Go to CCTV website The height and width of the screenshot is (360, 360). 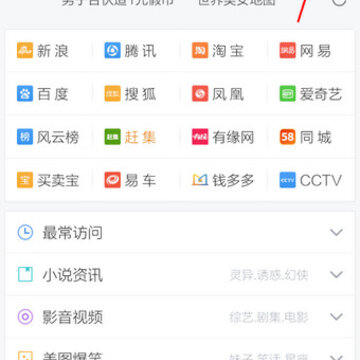click(x=311, y=180)
